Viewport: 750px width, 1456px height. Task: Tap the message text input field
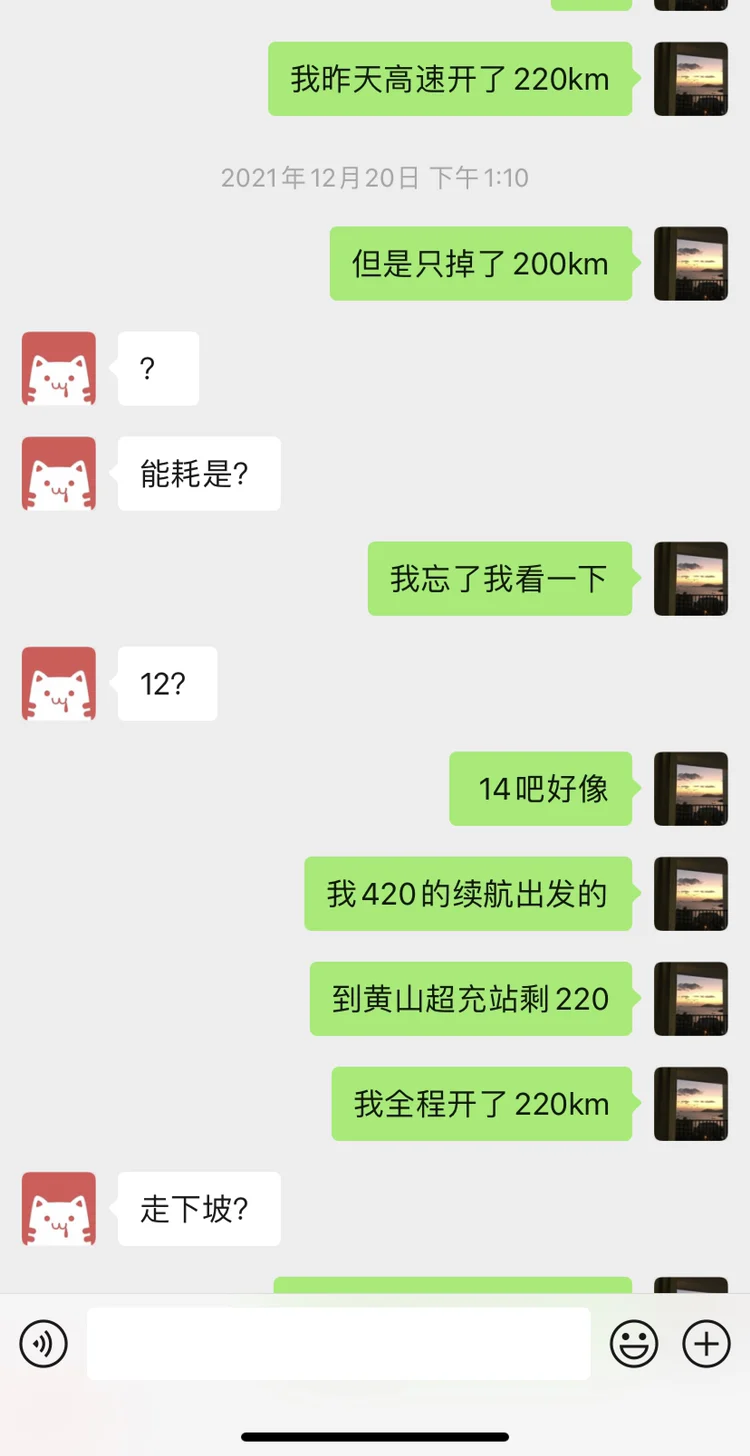pyautogui.click(x=338, y=1343)
